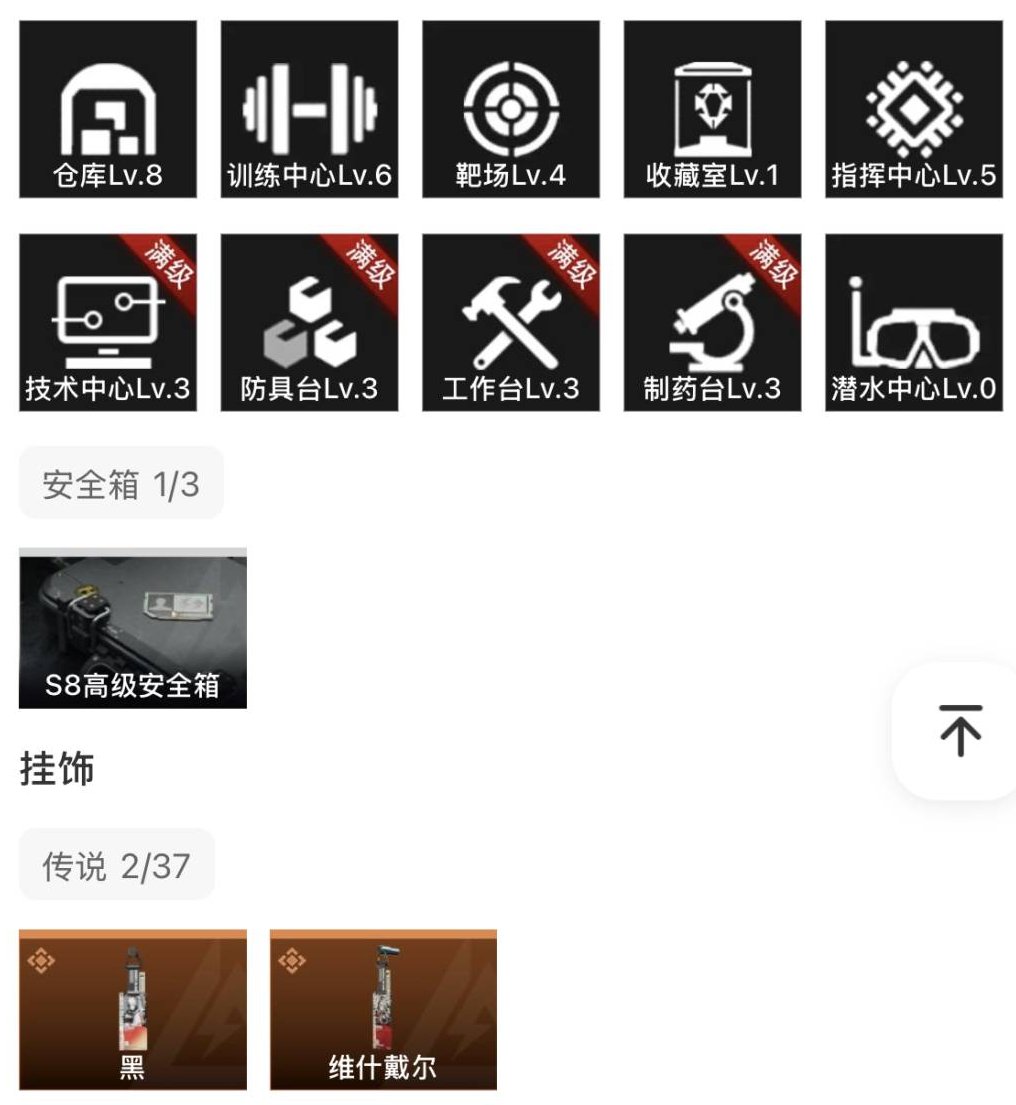The width and height of the screenshot is (1016, 1105).
Task: Open the 仓库Lv.8 warehouse facility
Action: 110,108
